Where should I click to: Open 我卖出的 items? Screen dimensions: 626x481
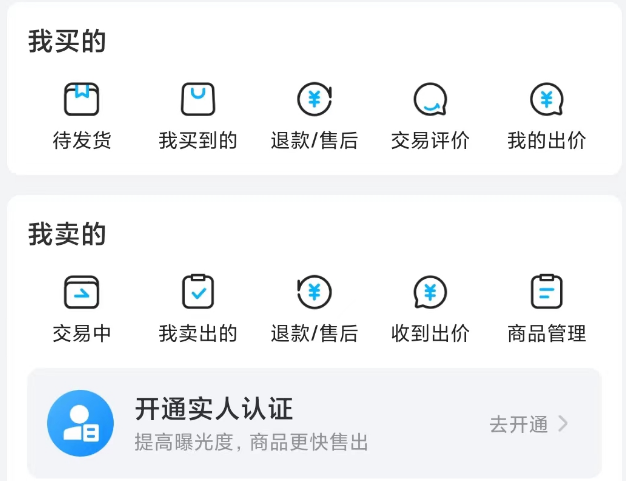[x=198, y=307]
